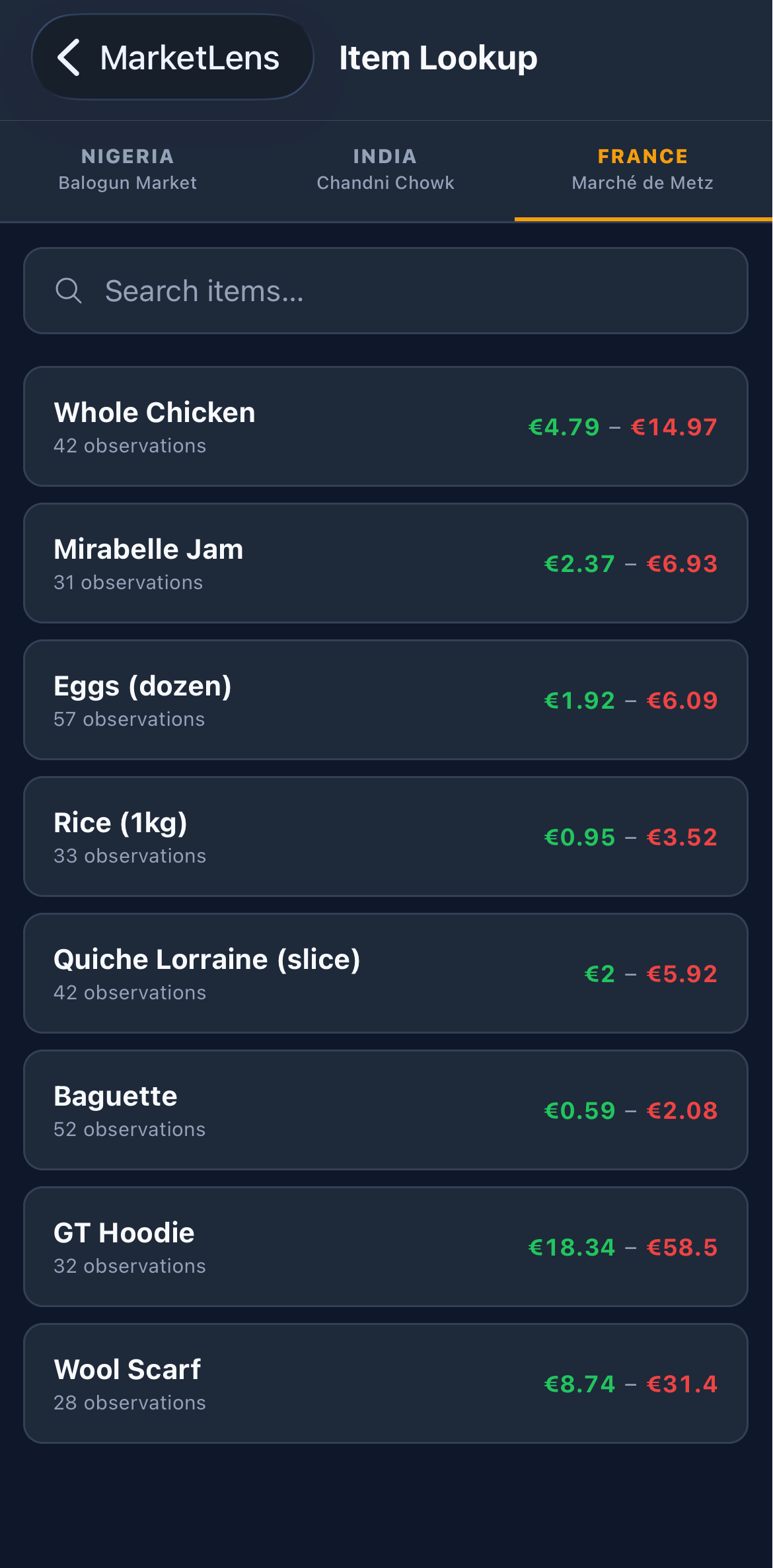This screenshot has width=773, height=1568.
Task: Open Quiche Lorraine (slice) item
Action: (386, 974)
